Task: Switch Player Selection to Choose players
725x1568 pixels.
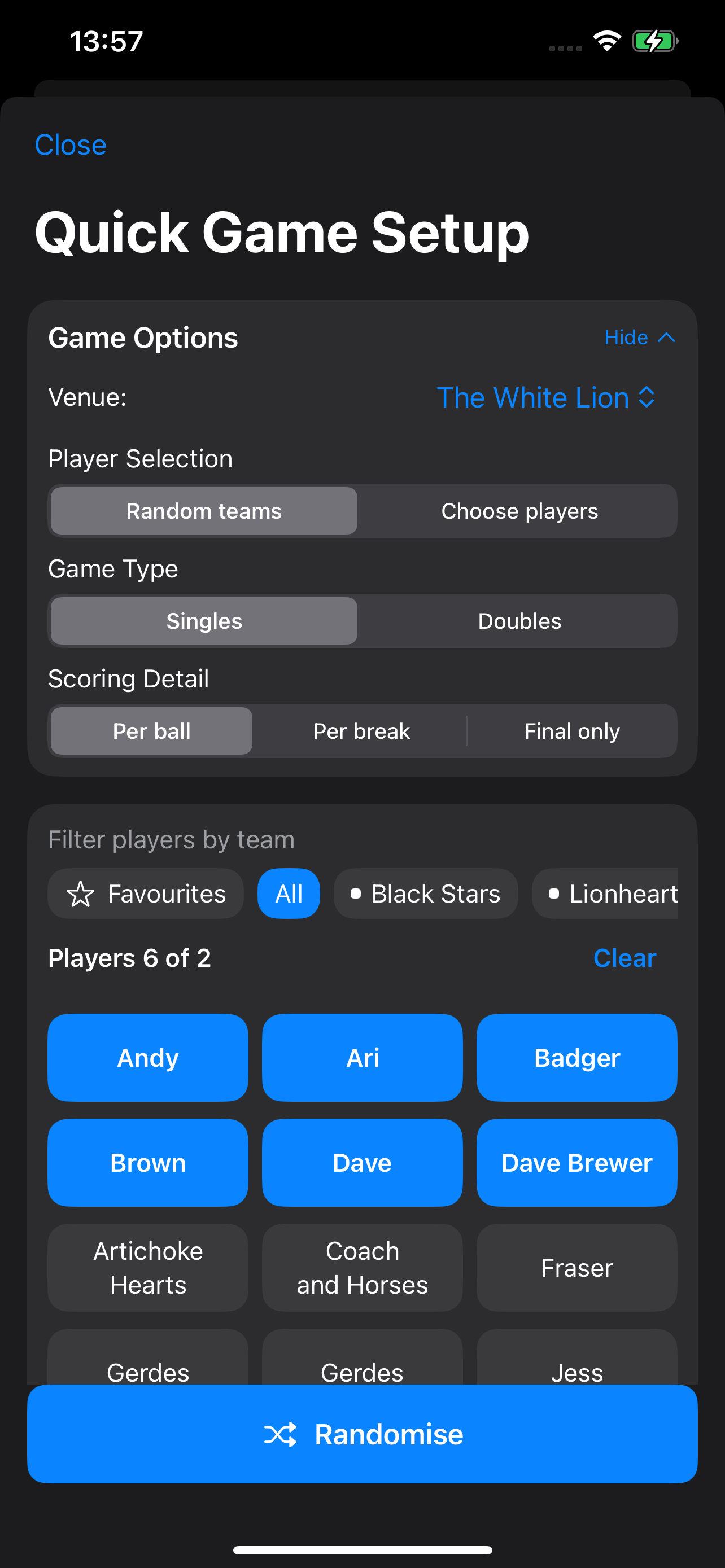Action: tap(519, 511)
